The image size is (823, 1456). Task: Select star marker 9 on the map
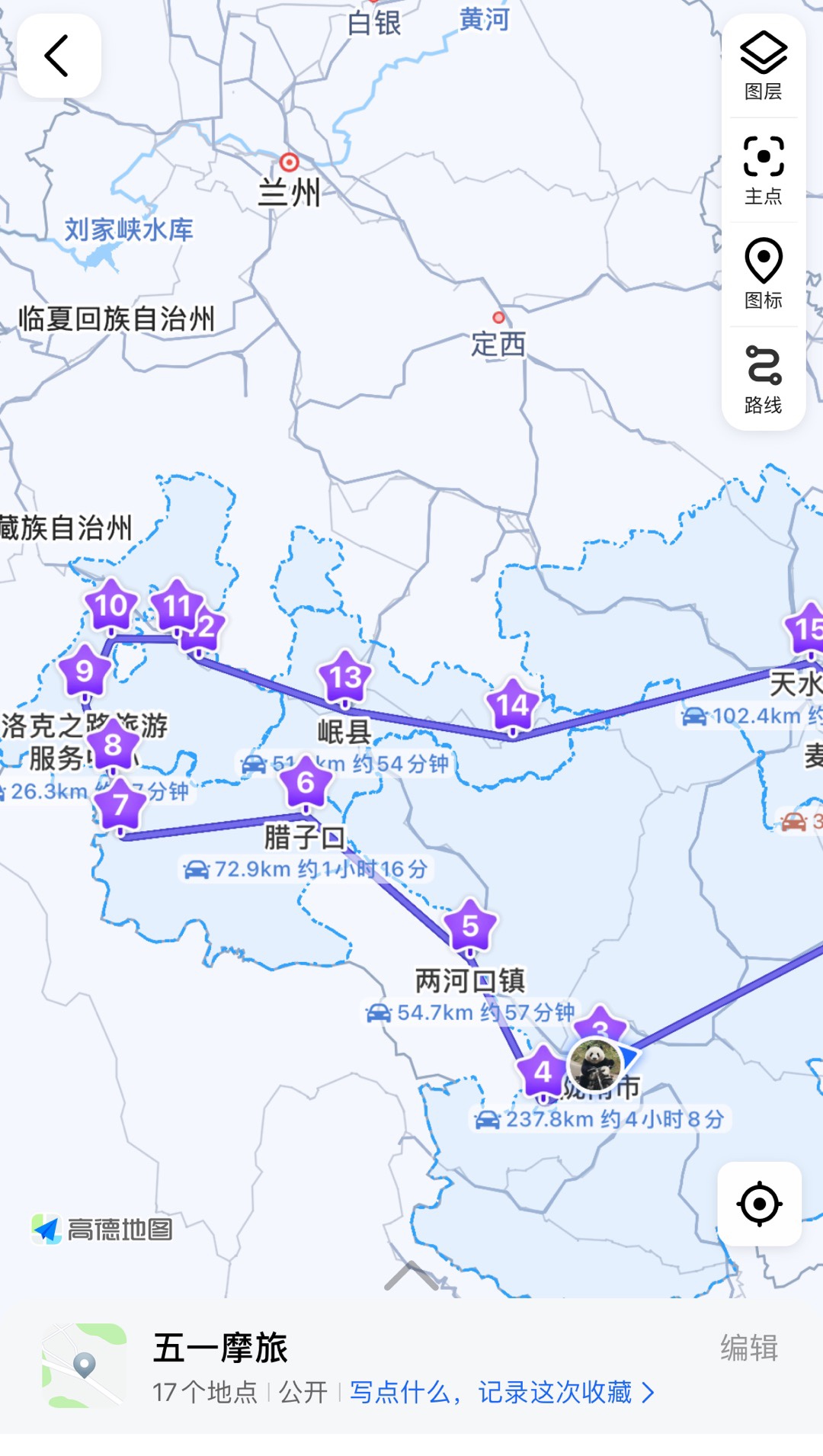(x=85, y=671)
